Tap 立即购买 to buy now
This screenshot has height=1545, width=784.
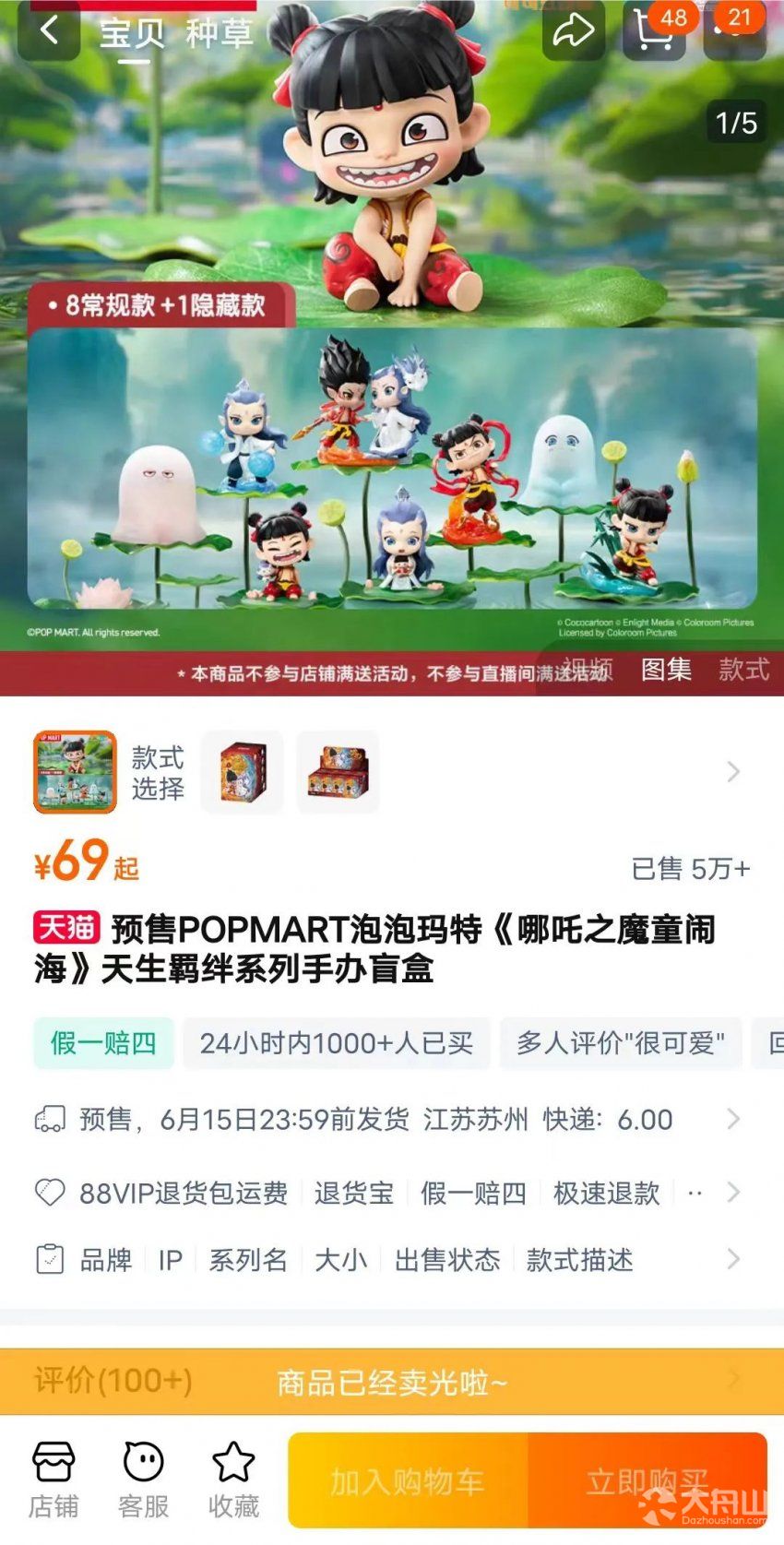click(x=647, y=1481)
